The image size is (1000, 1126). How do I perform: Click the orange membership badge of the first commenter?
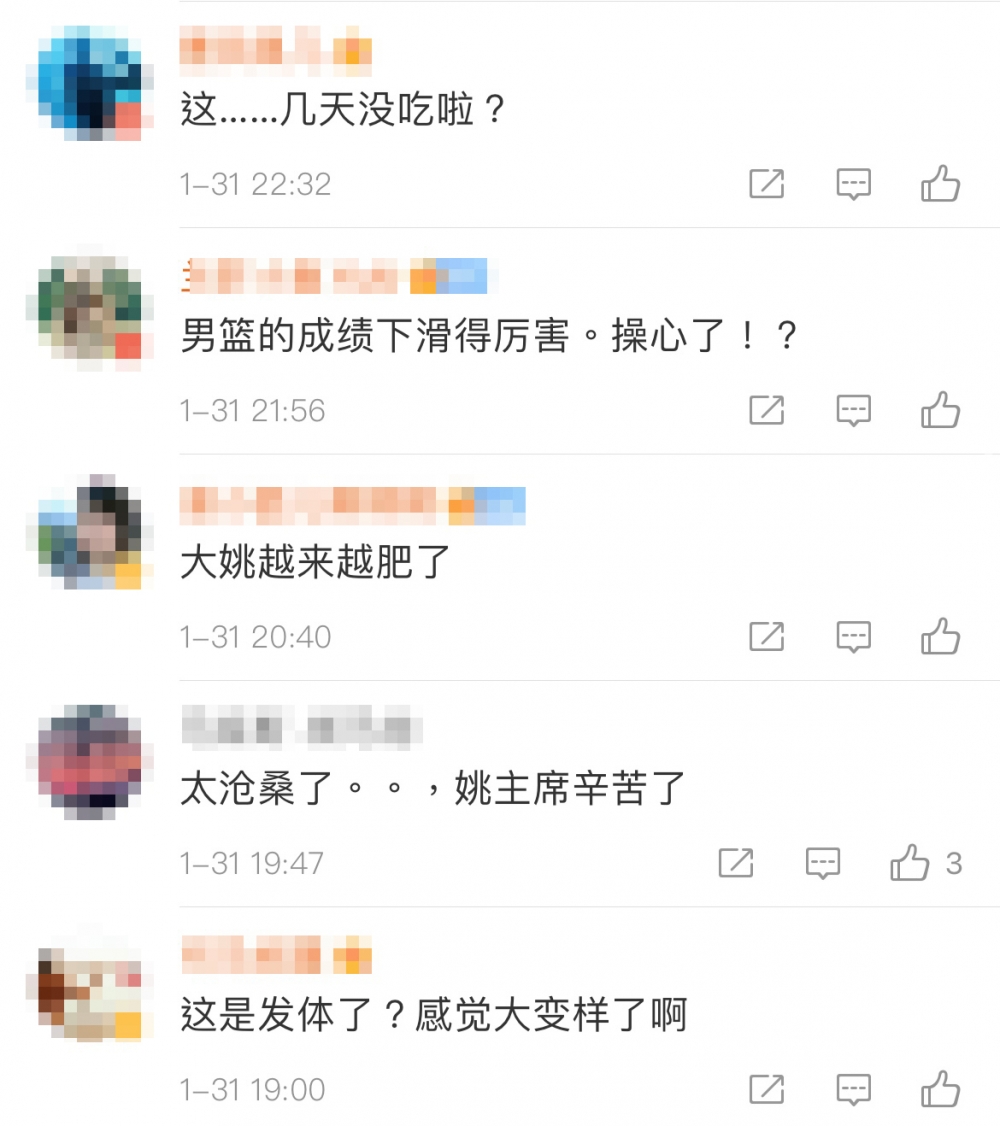click(355, 50)
